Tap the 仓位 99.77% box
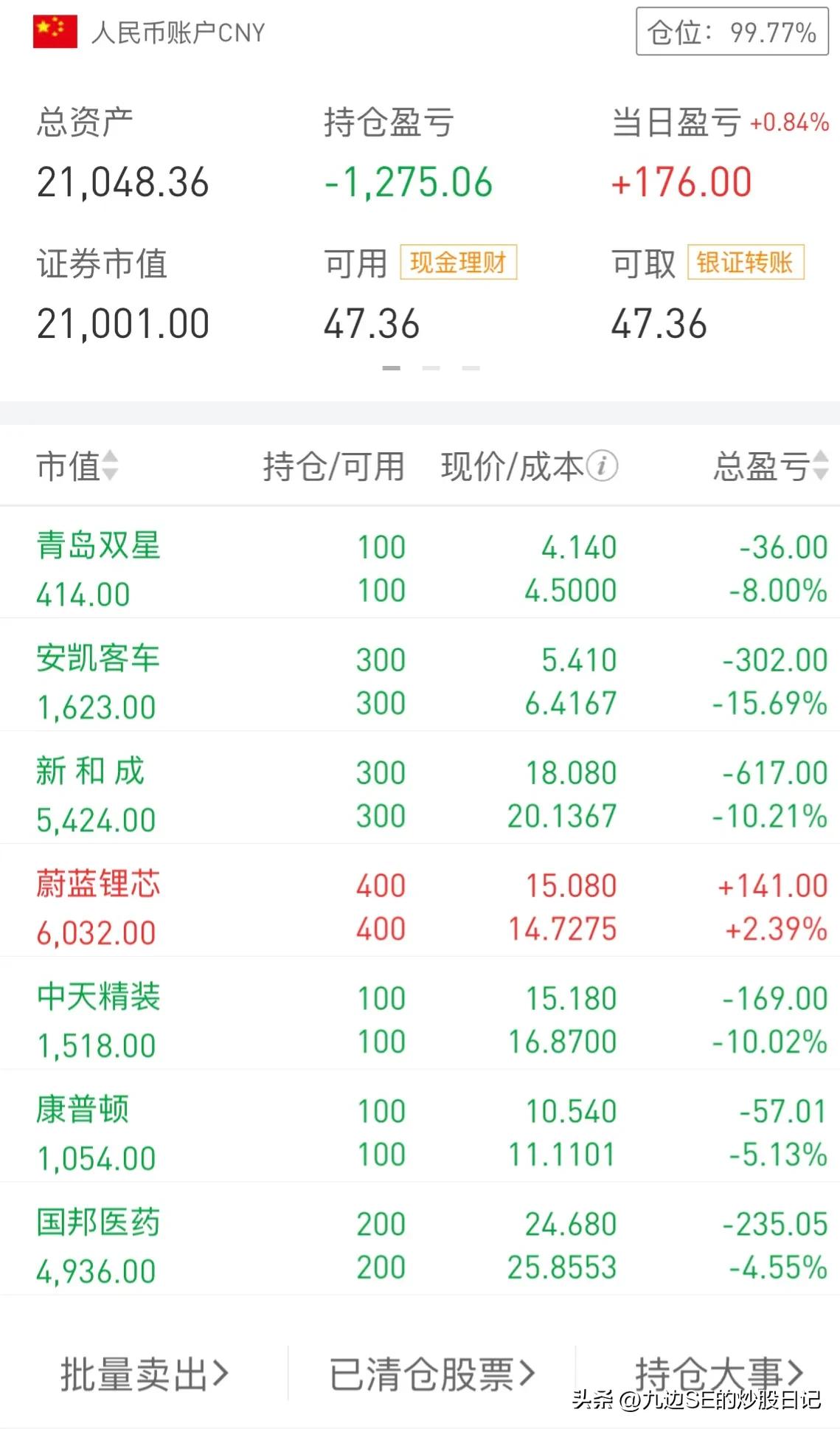 point(732,32)
